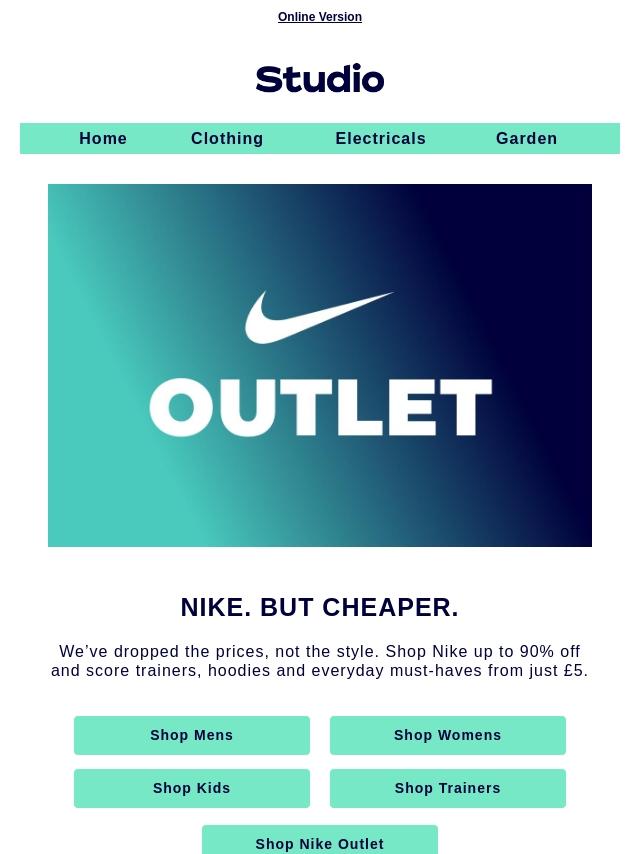The height and width of the screenshot is (854, 640).
Task: Visit Shop Nike Outlet
Action: pyautogui.click(x=320, y=842)
